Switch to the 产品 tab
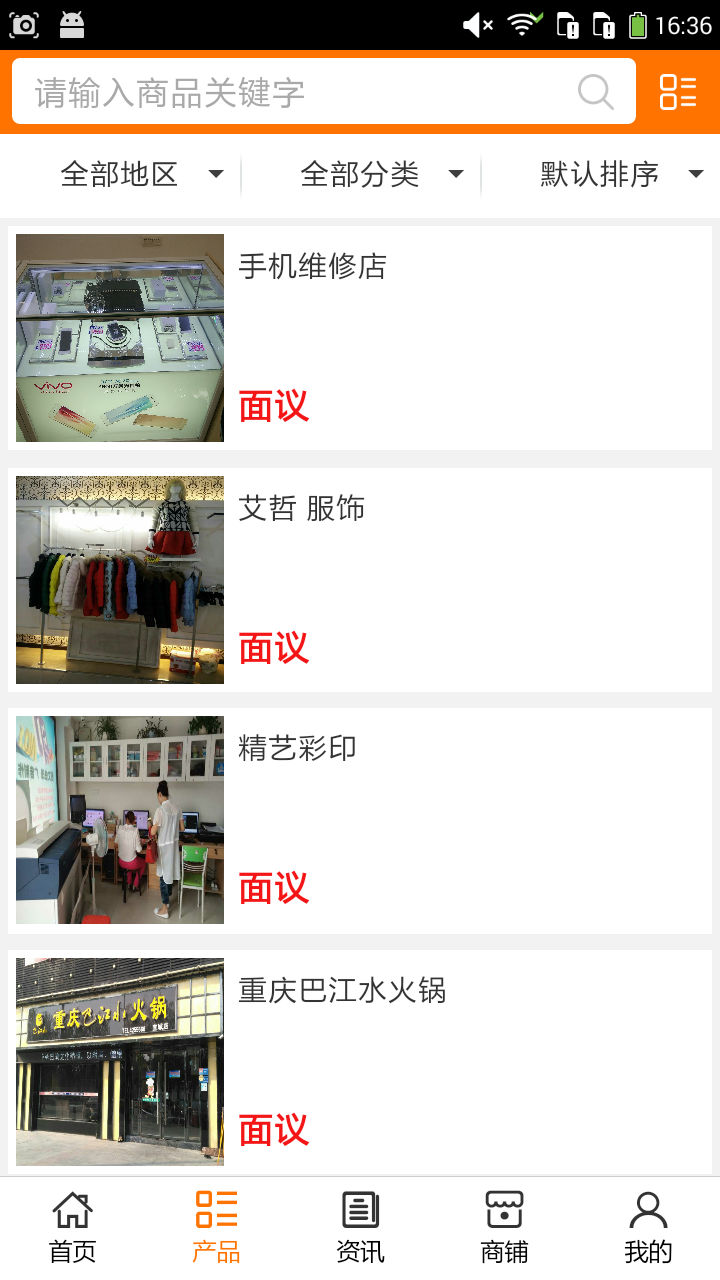 tap(215, 1222)
